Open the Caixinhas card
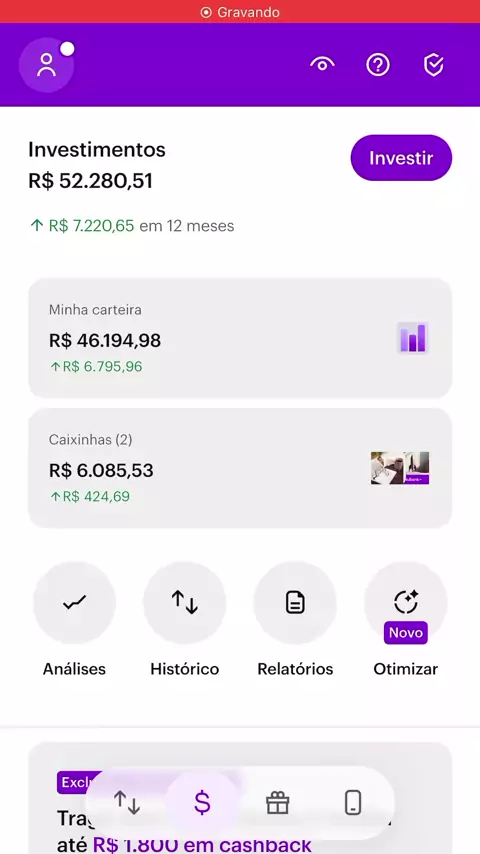Viewport: 480px width, 854px height. click(x=240, y=468)
